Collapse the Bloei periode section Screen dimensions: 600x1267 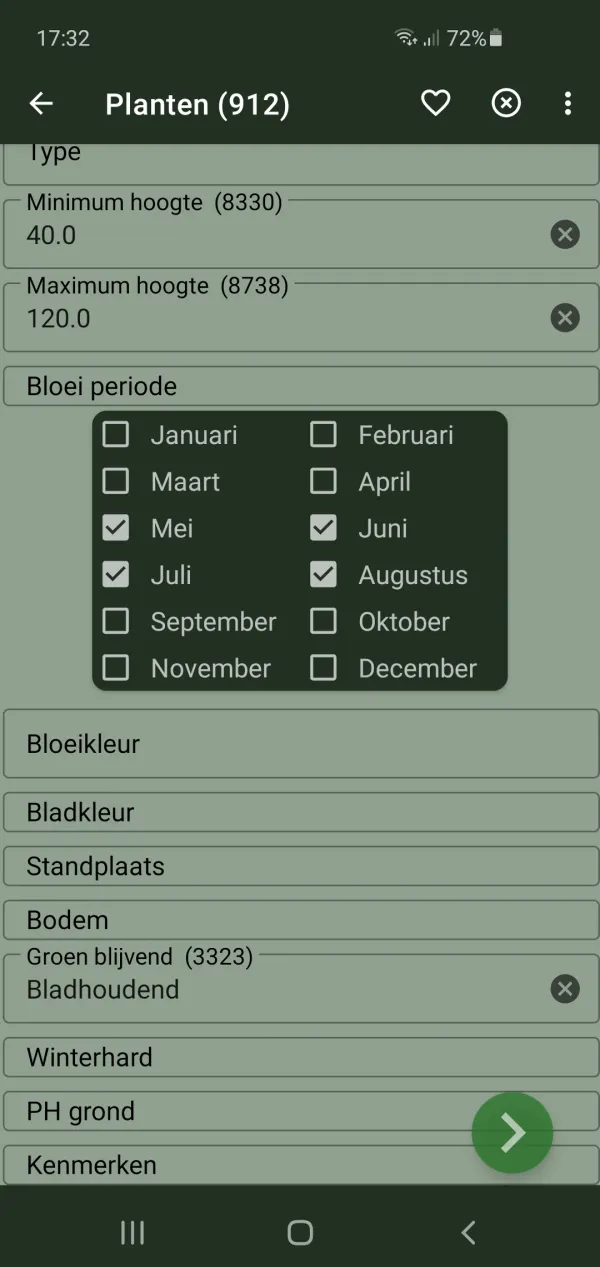pos(301,386)
